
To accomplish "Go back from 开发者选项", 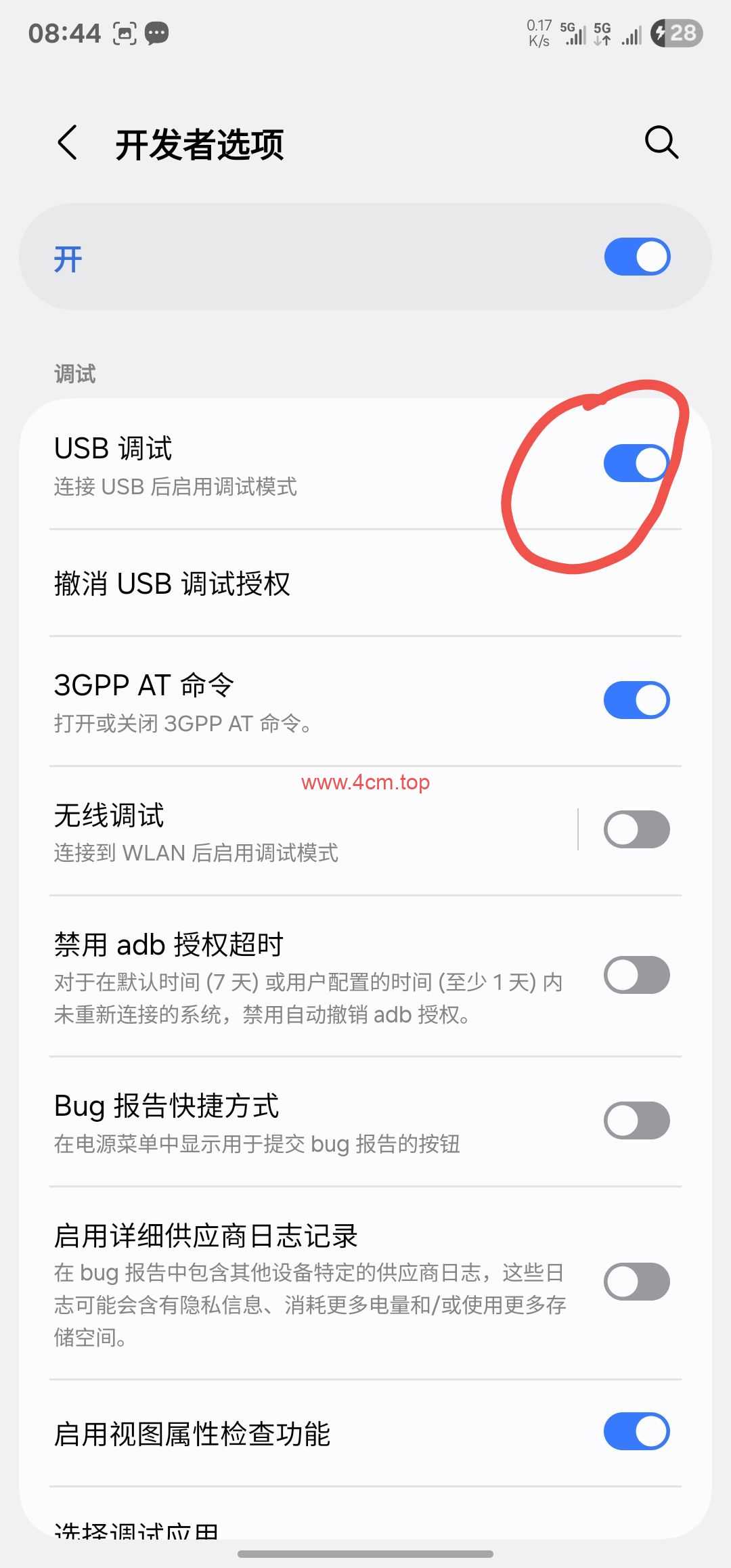I will (x=68, y=143).
